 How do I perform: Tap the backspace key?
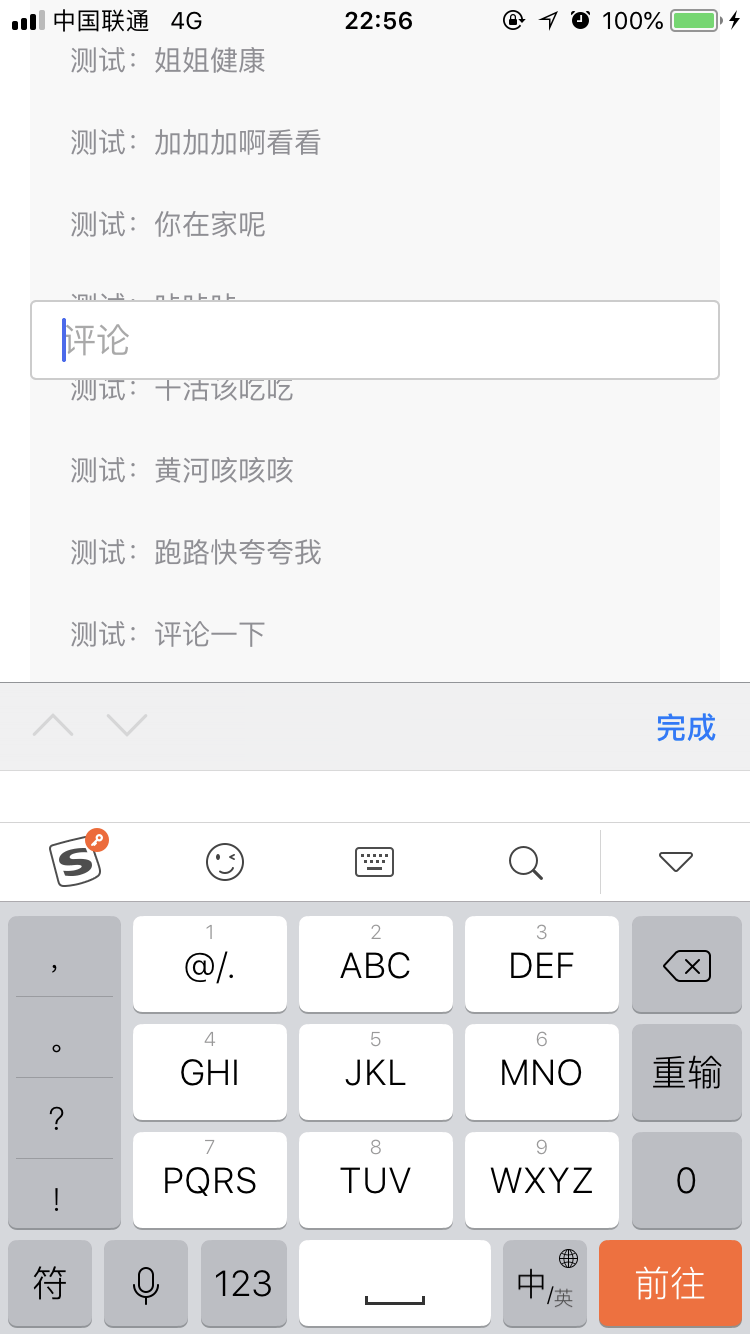tap(687, 964)
